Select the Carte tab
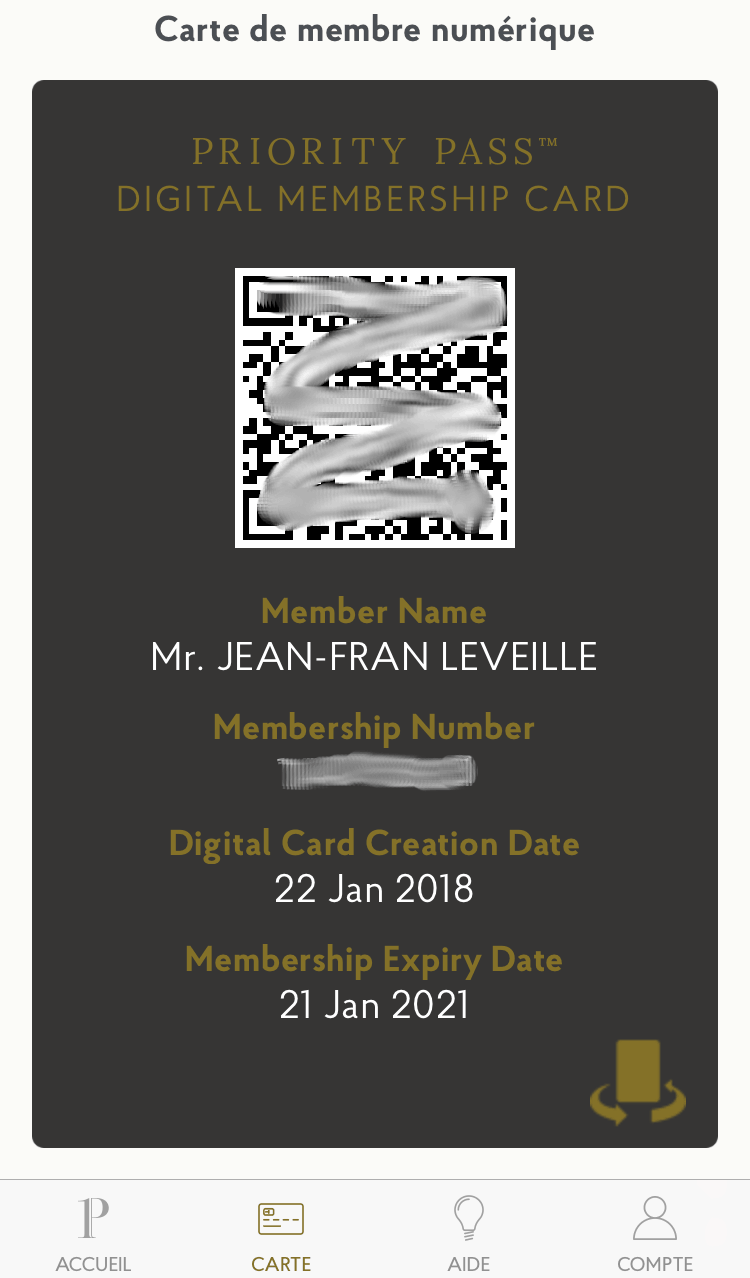 point(281,1234)
